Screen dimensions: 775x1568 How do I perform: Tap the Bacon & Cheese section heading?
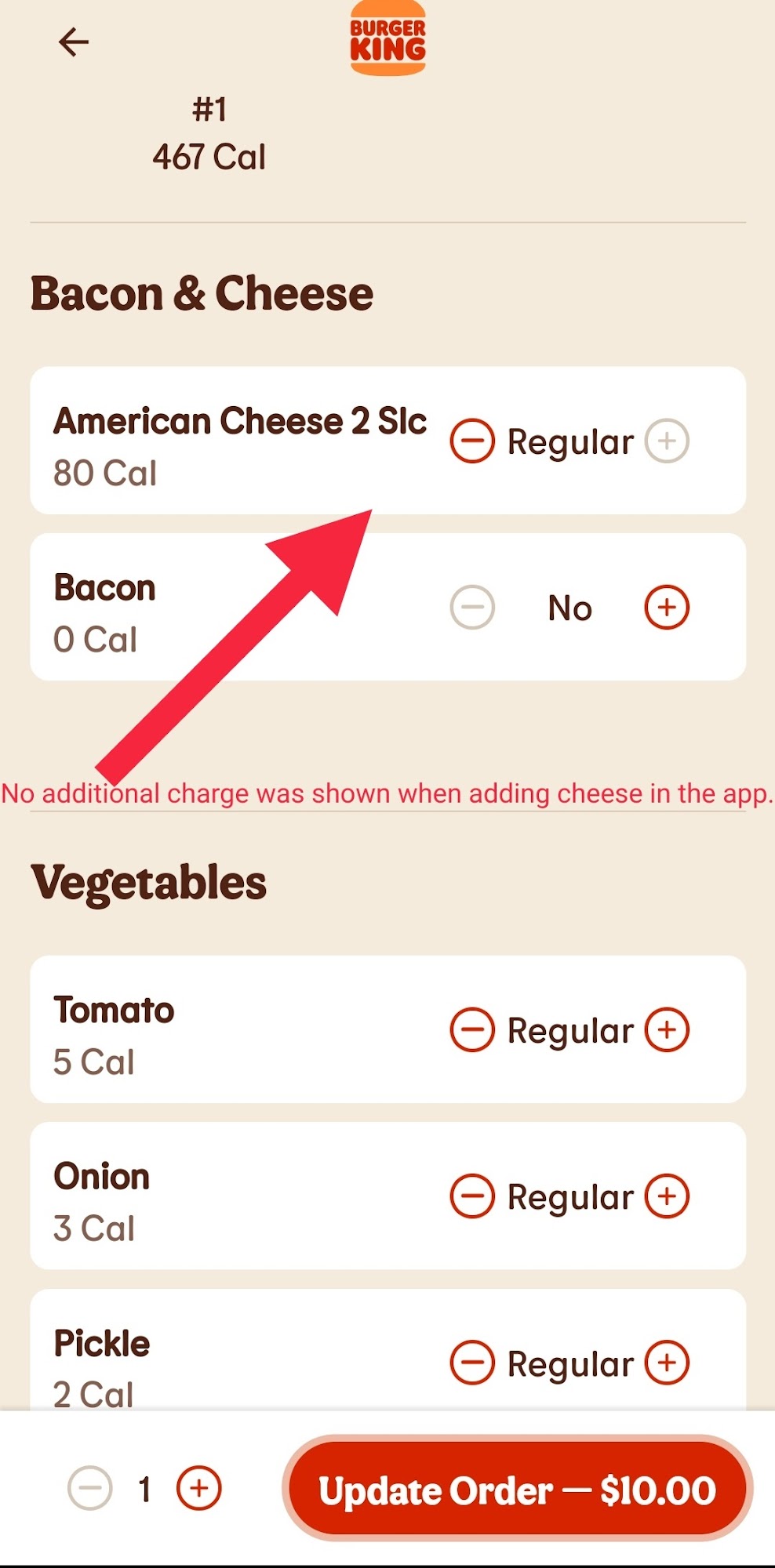[202, 293]
